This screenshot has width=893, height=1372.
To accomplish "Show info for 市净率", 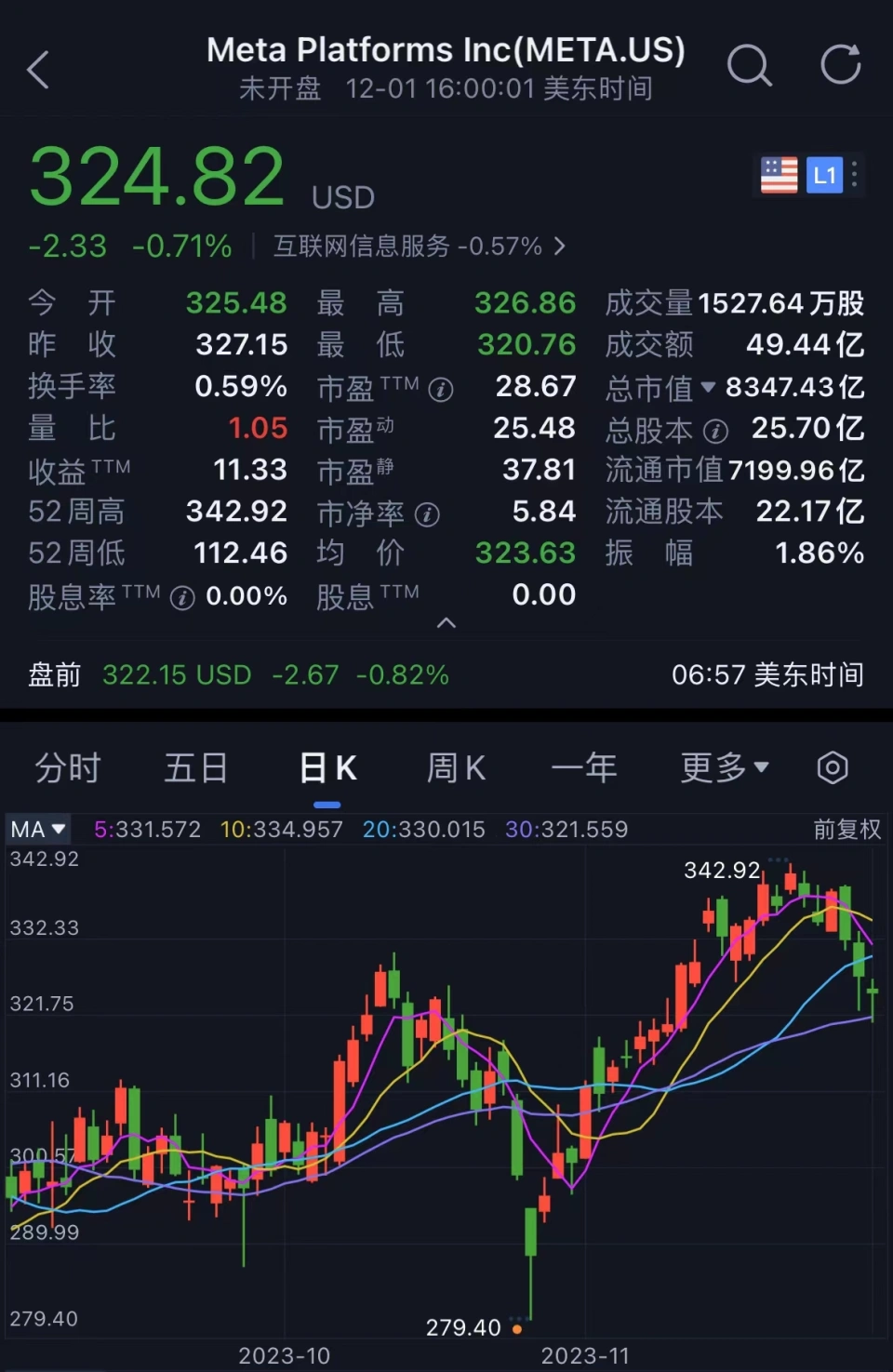I will pyautogui.click(x=427, y=514).
